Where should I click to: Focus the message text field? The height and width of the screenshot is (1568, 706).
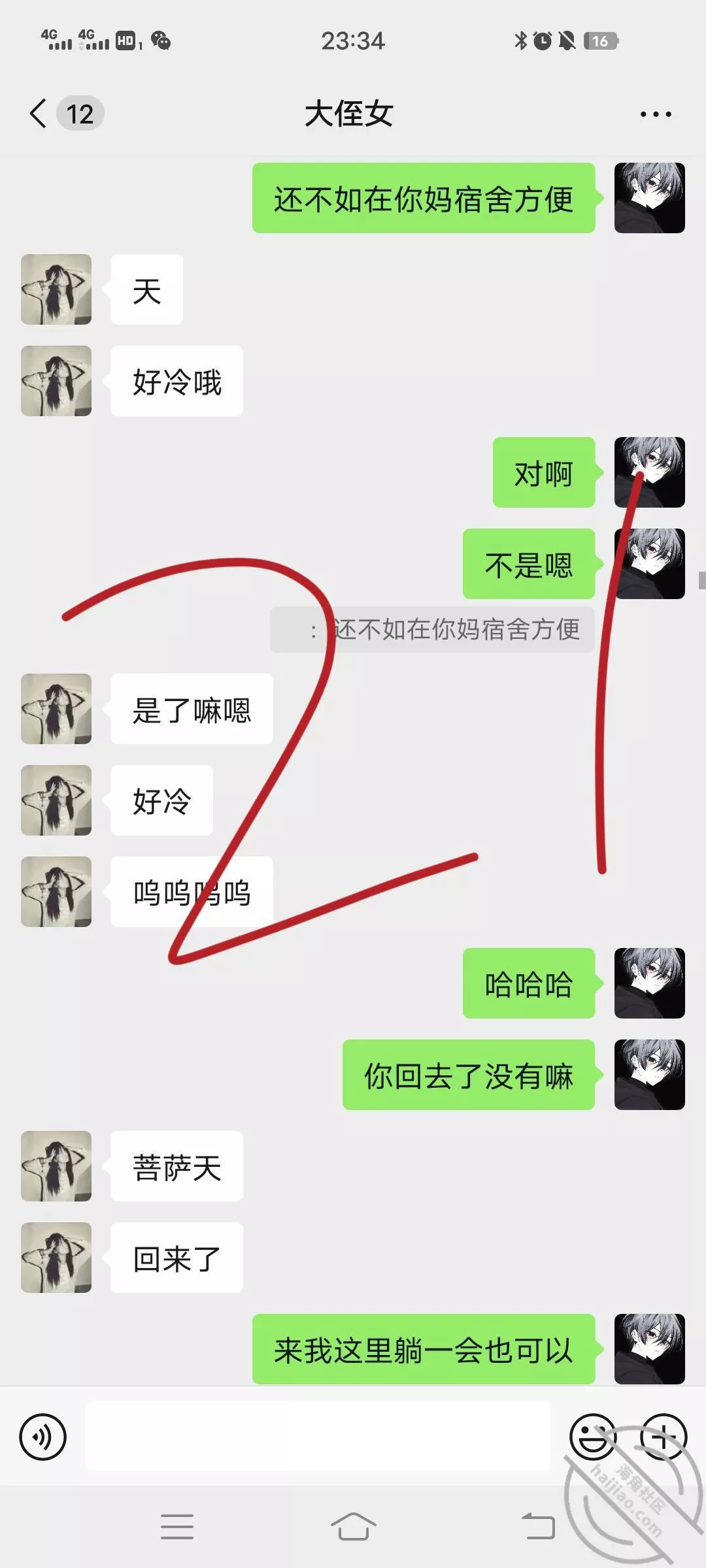[x=317, y=1437]
